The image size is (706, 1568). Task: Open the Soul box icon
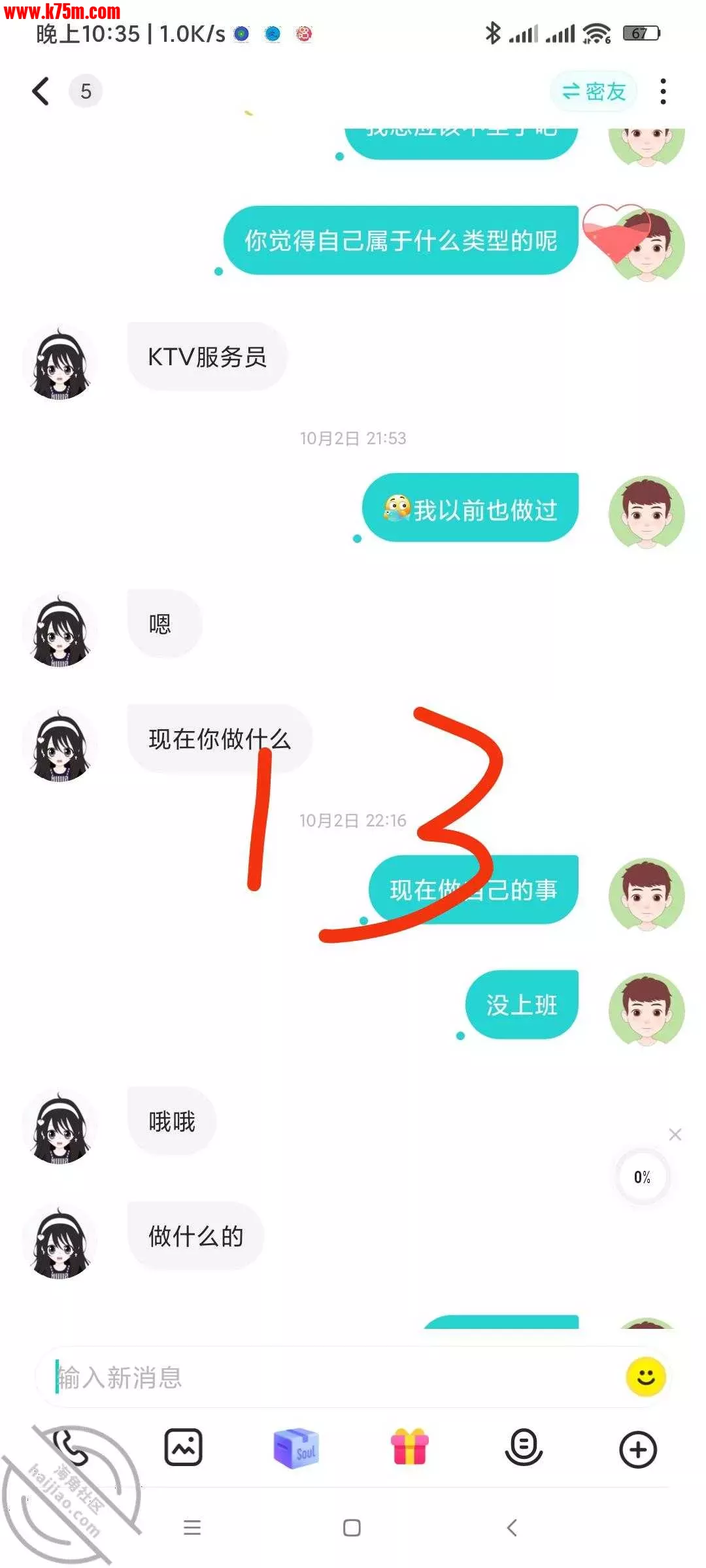point(296,1449)
